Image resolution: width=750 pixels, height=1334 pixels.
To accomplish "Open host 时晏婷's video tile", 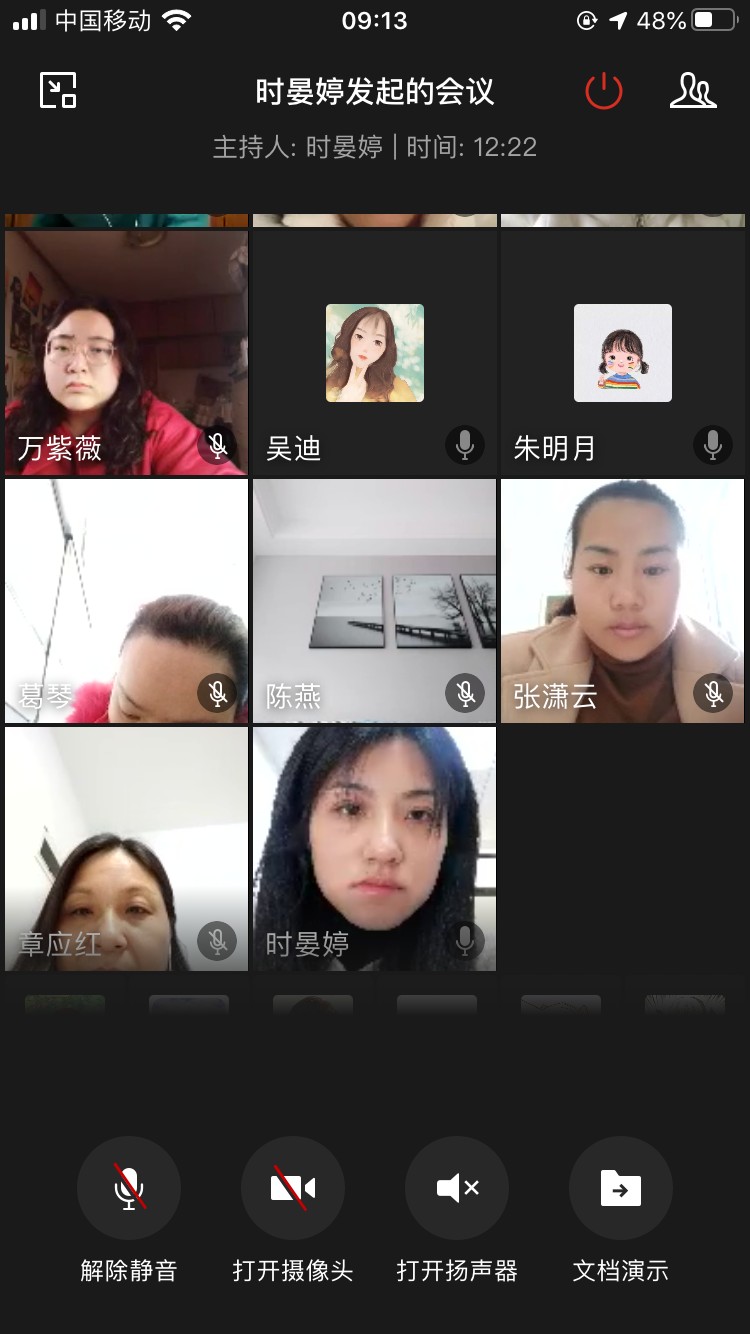I will [374, 848].
